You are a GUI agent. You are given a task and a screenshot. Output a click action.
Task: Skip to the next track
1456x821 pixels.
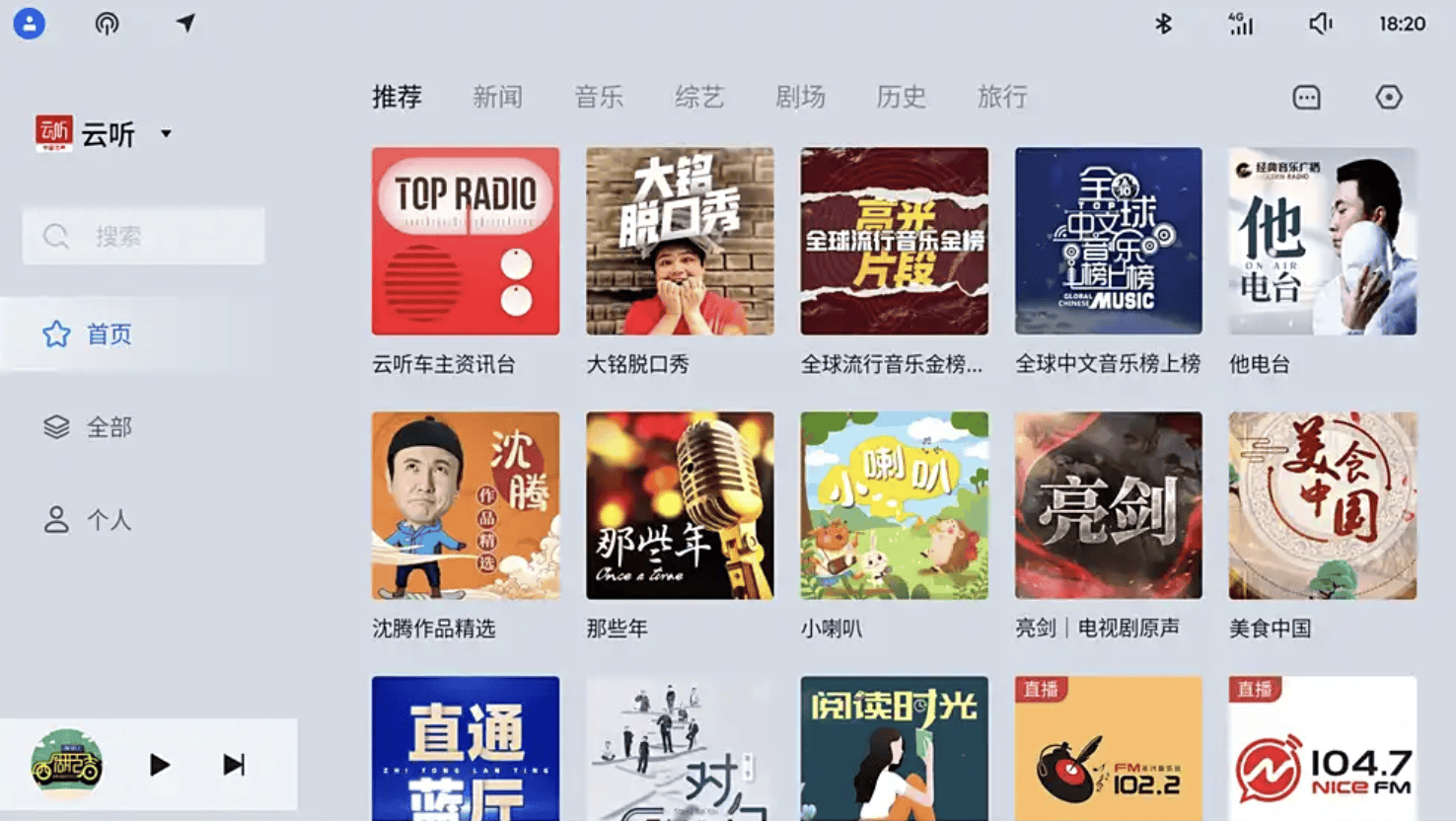tap(234, 765)
